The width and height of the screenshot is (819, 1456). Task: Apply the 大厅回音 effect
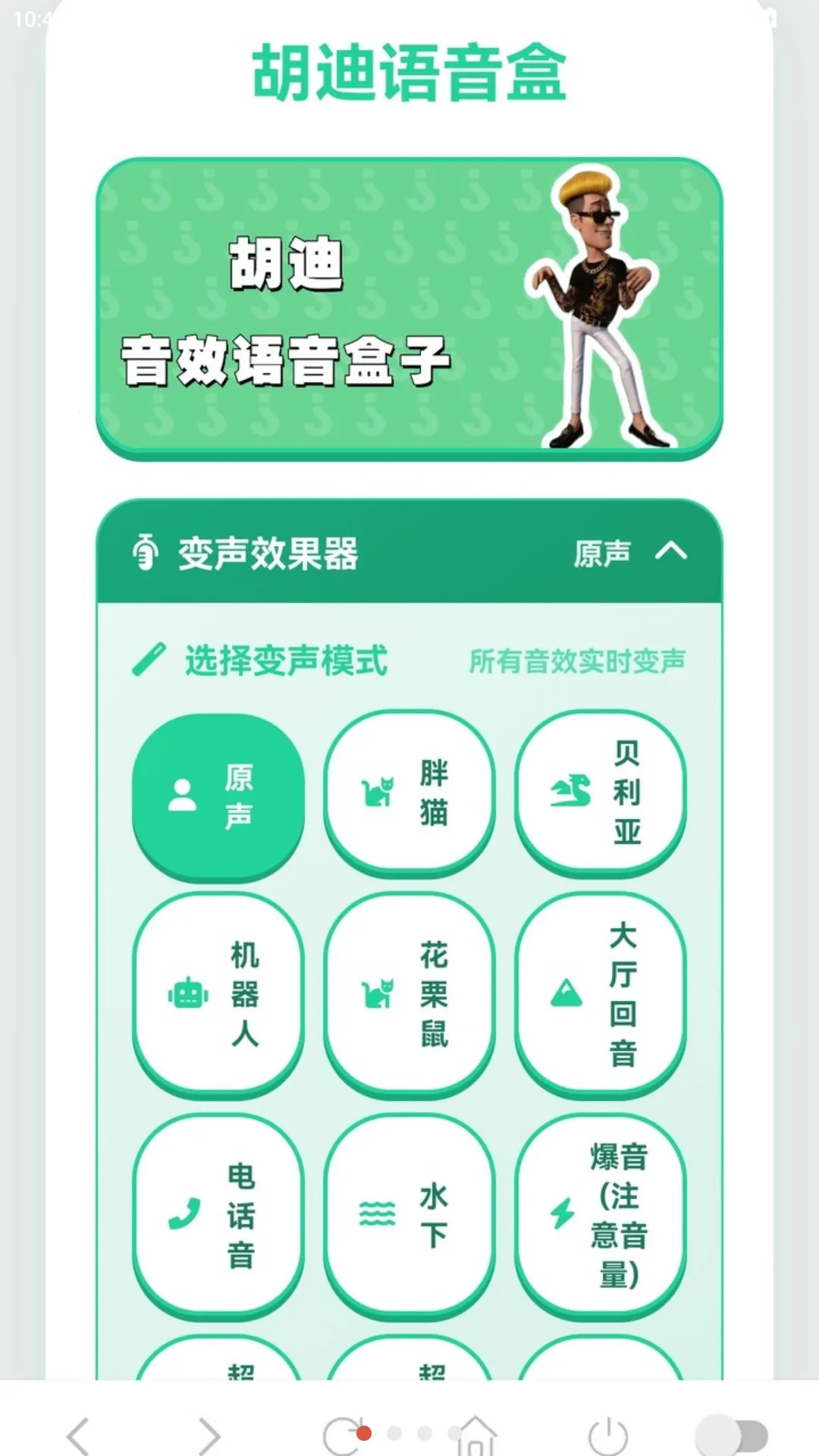click(x=601, y=994)
